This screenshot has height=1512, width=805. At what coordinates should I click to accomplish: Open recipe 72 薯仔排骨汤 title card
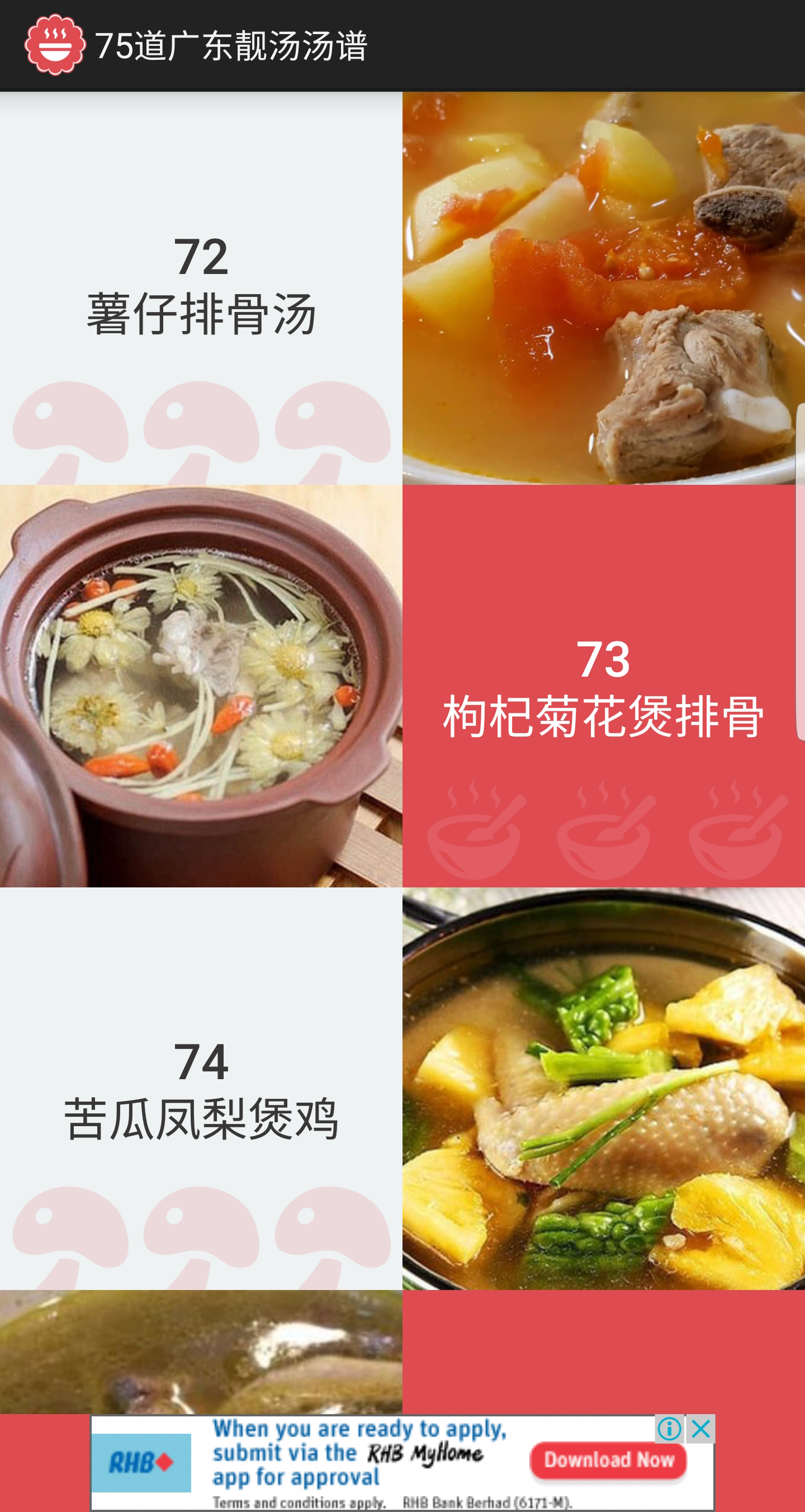click(x=201, y=287)
